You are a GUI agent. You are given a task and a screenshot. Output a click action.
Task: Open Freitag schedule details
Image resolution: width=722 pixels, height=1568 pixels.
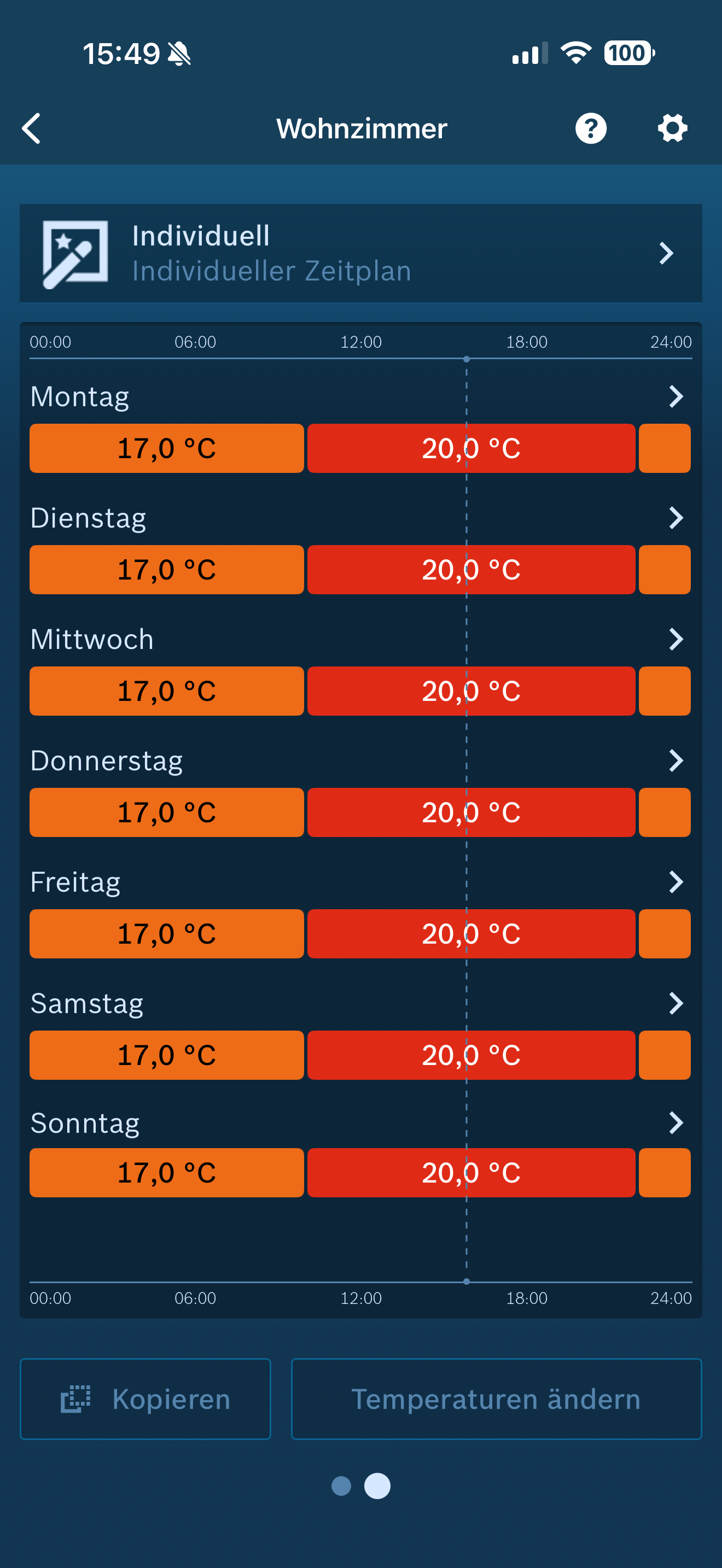tap(675, 882)
